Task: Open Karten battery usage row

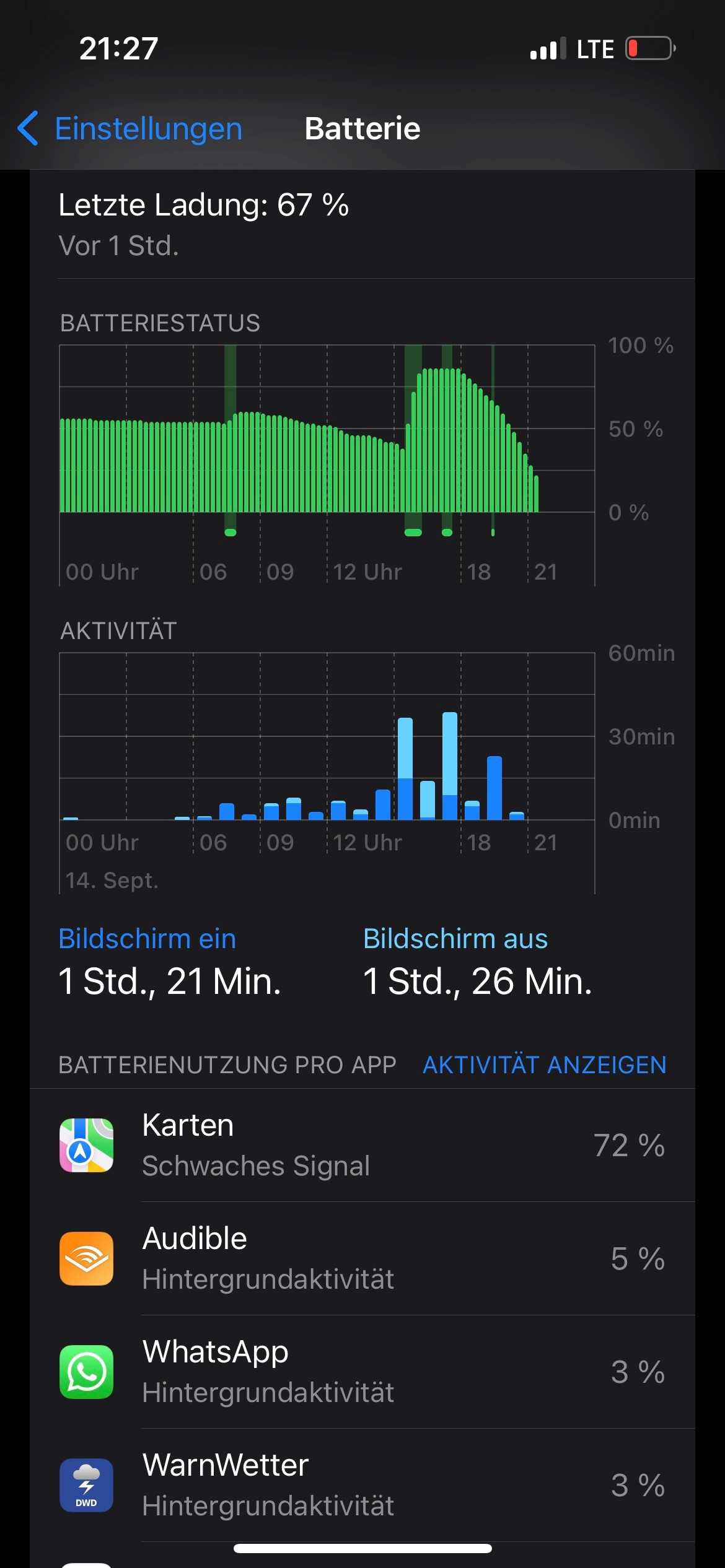Action: tap(362, 1145)
